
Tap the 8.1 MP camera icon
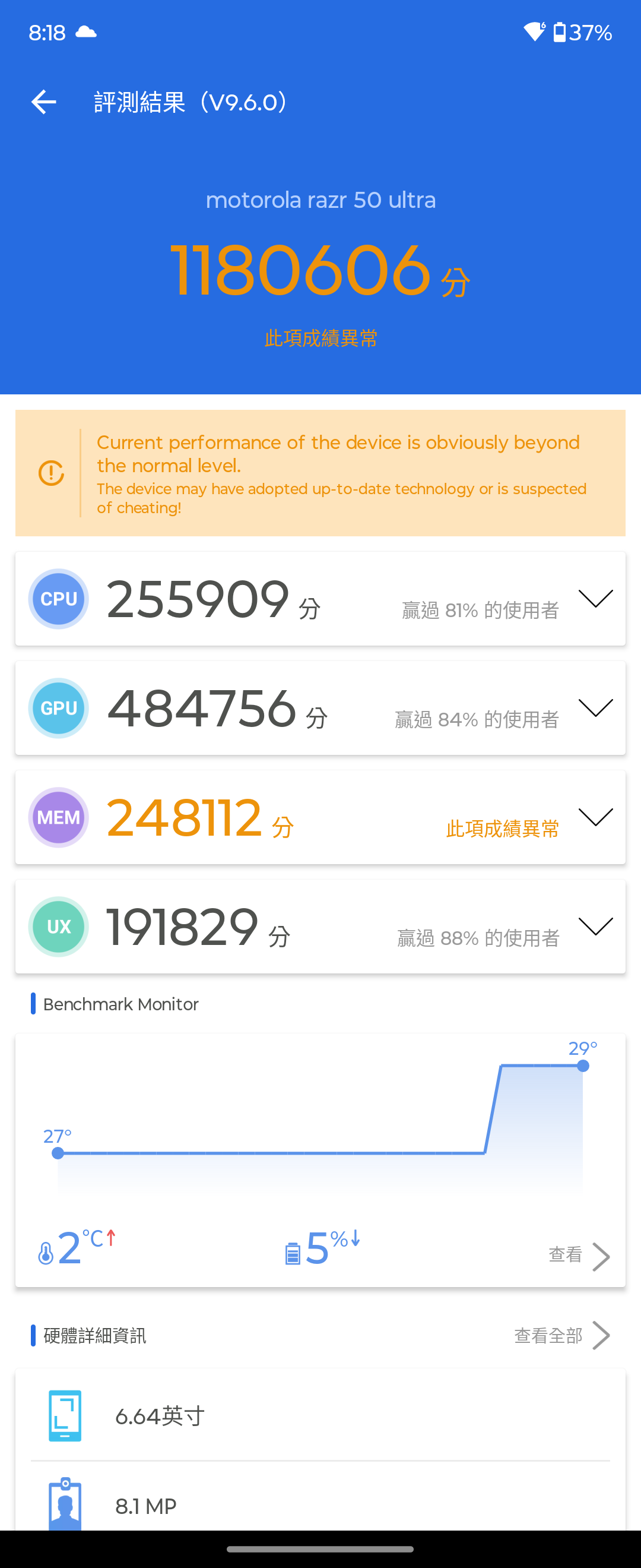(66, 1503)
